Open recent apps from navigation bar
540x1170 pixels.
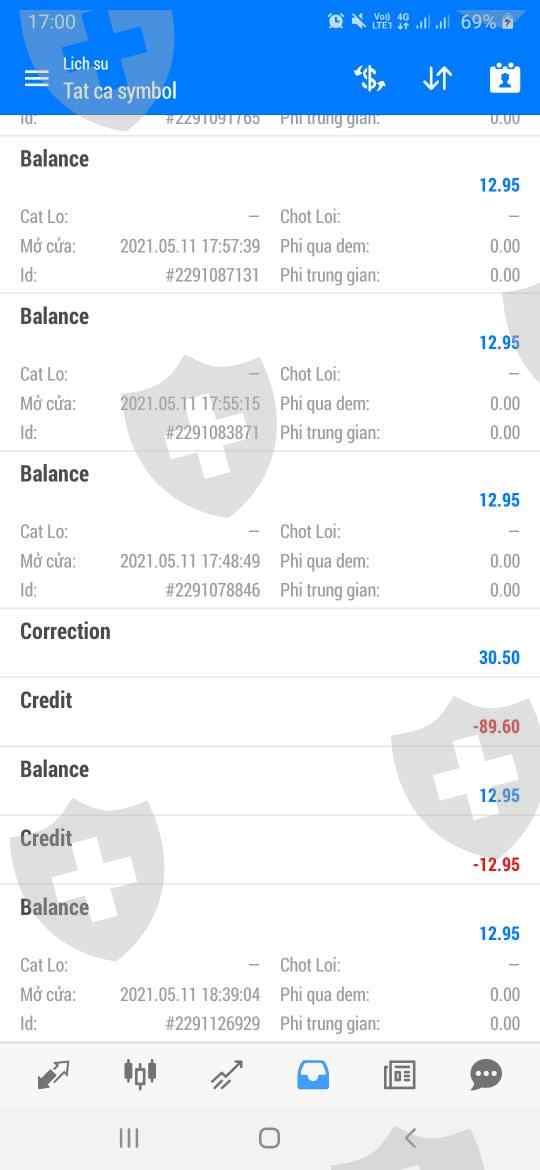(129, 1137)
